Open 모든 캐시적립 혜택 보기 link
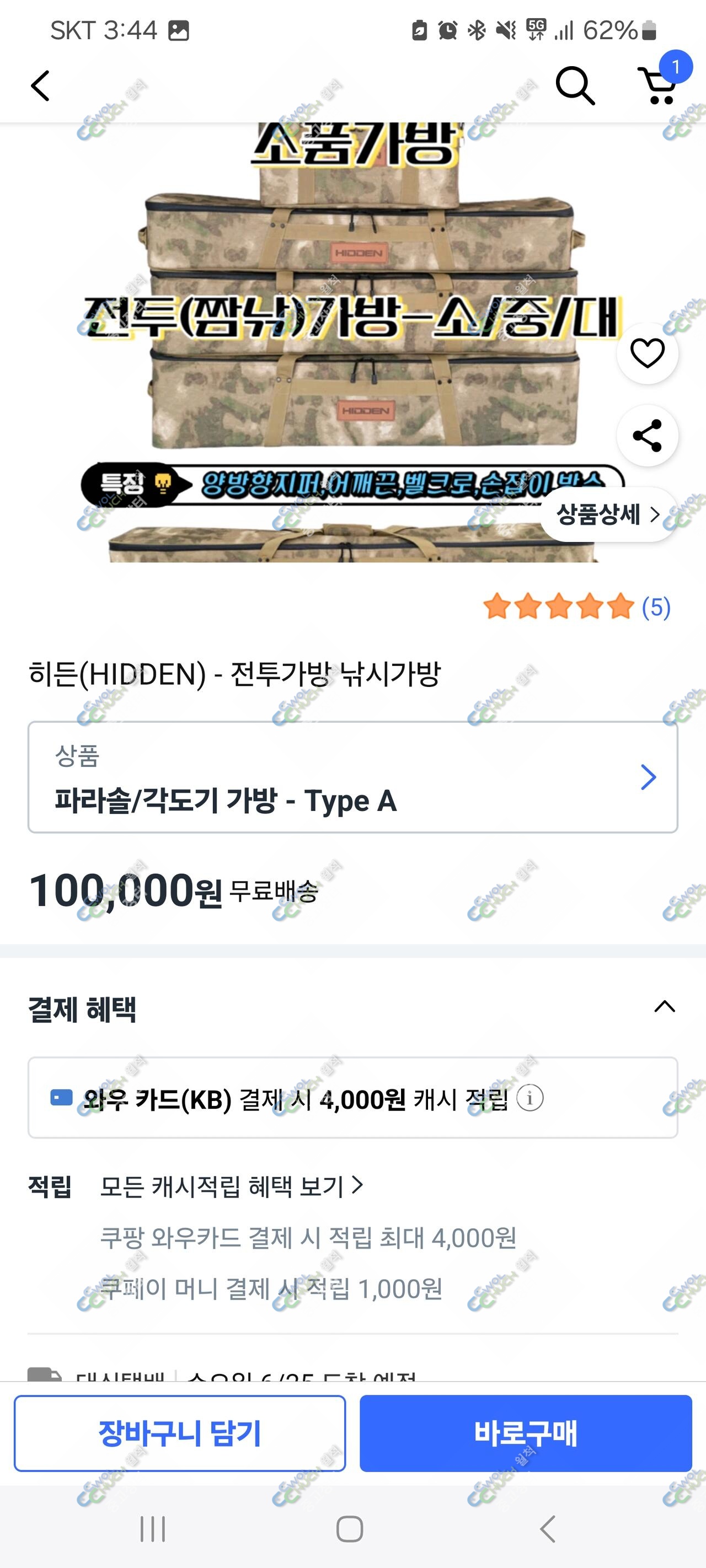 pos(232,1186)
